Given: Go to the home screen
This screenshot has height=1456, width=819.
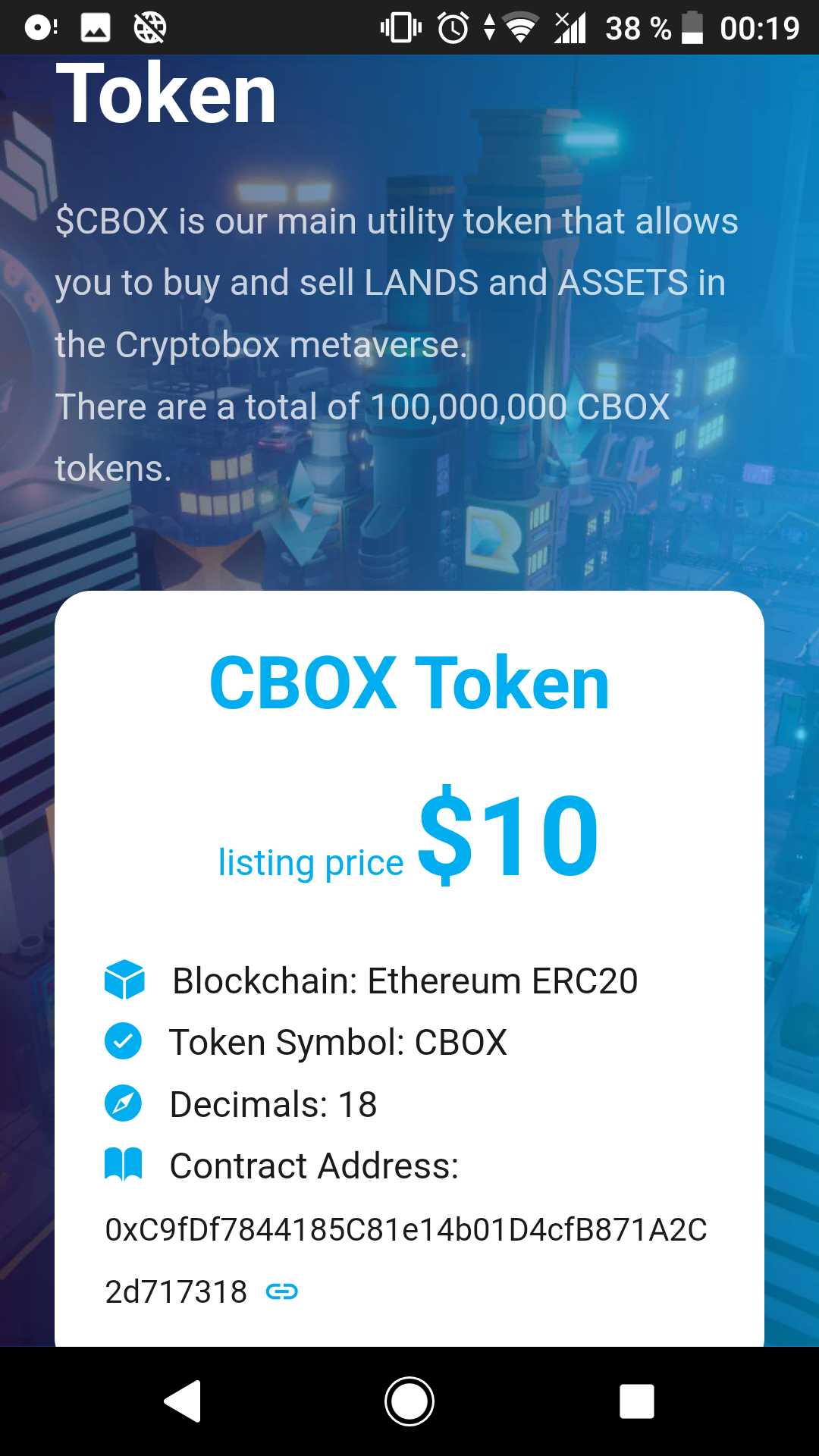Looking at the screenshot, I should [409, 1401].
